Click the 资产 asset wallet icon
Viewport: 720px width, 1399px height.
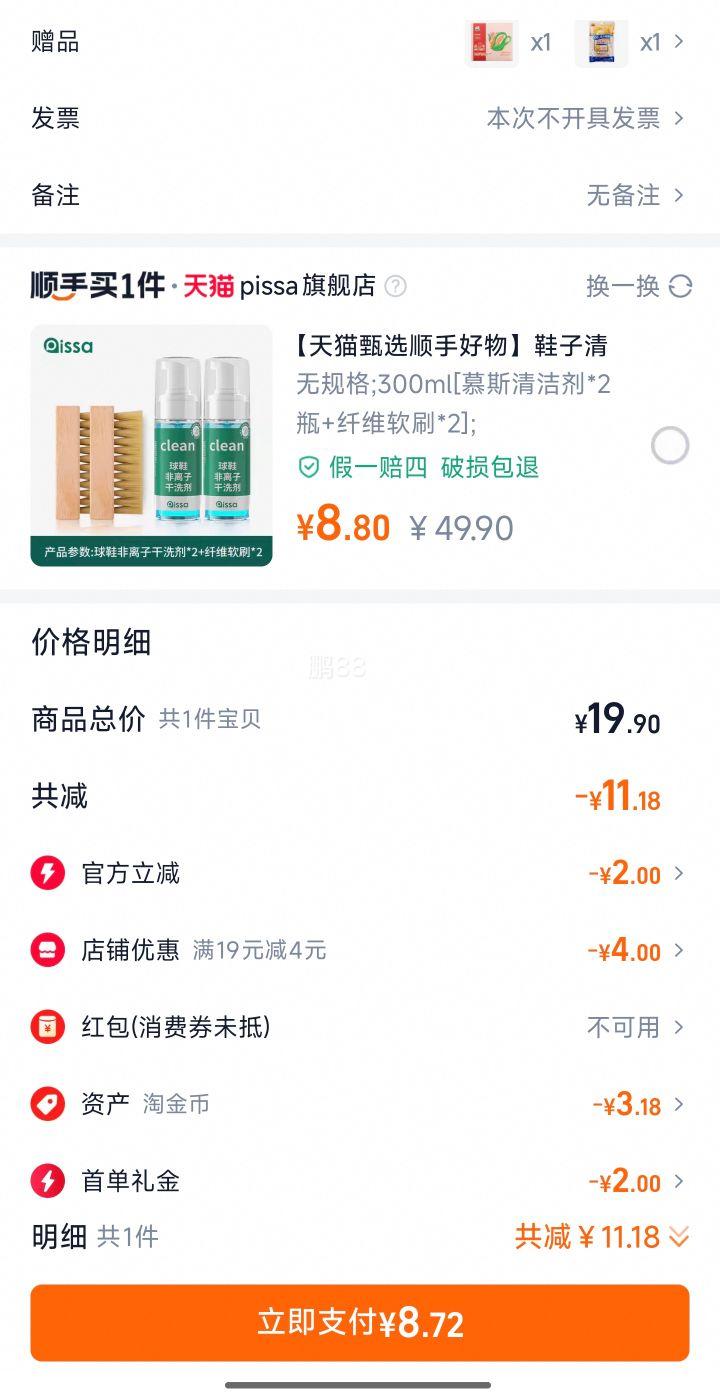[x=48, y=1104]
